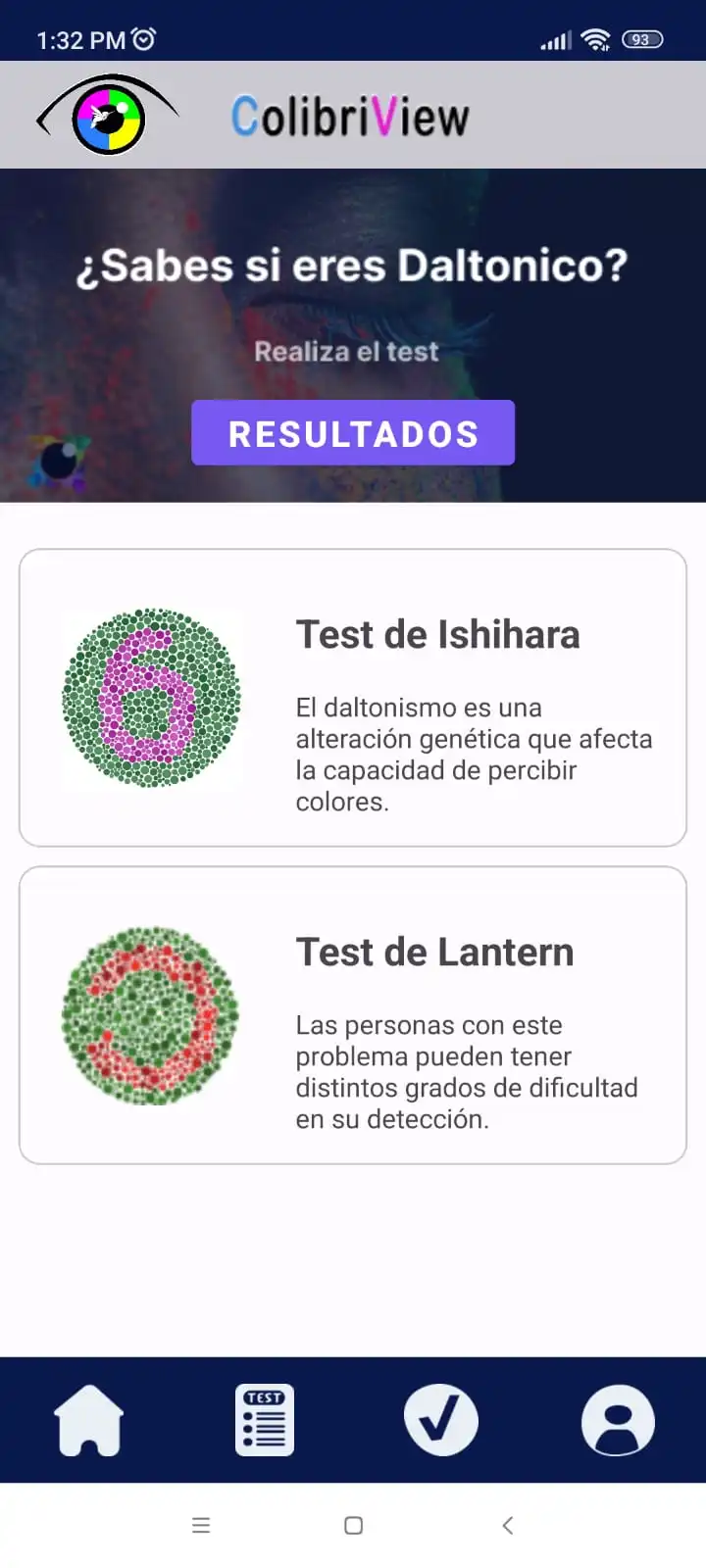This screenshot has height=1568, width=706.
Task: Open the Test de Lantern card
Action: [x=353, y=1015]
